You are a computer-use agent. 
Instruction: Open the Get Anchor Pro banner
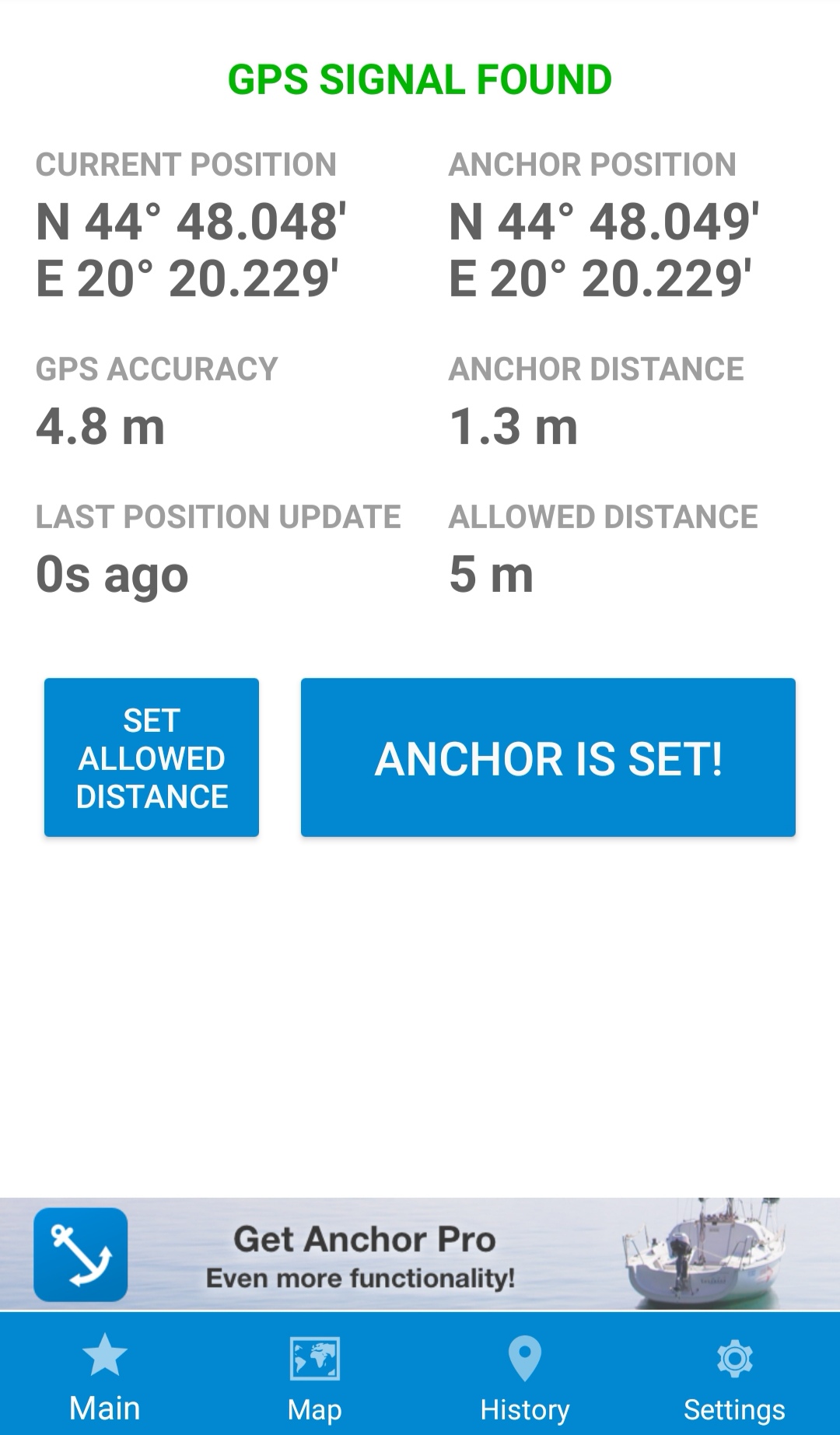(420, 1254)
